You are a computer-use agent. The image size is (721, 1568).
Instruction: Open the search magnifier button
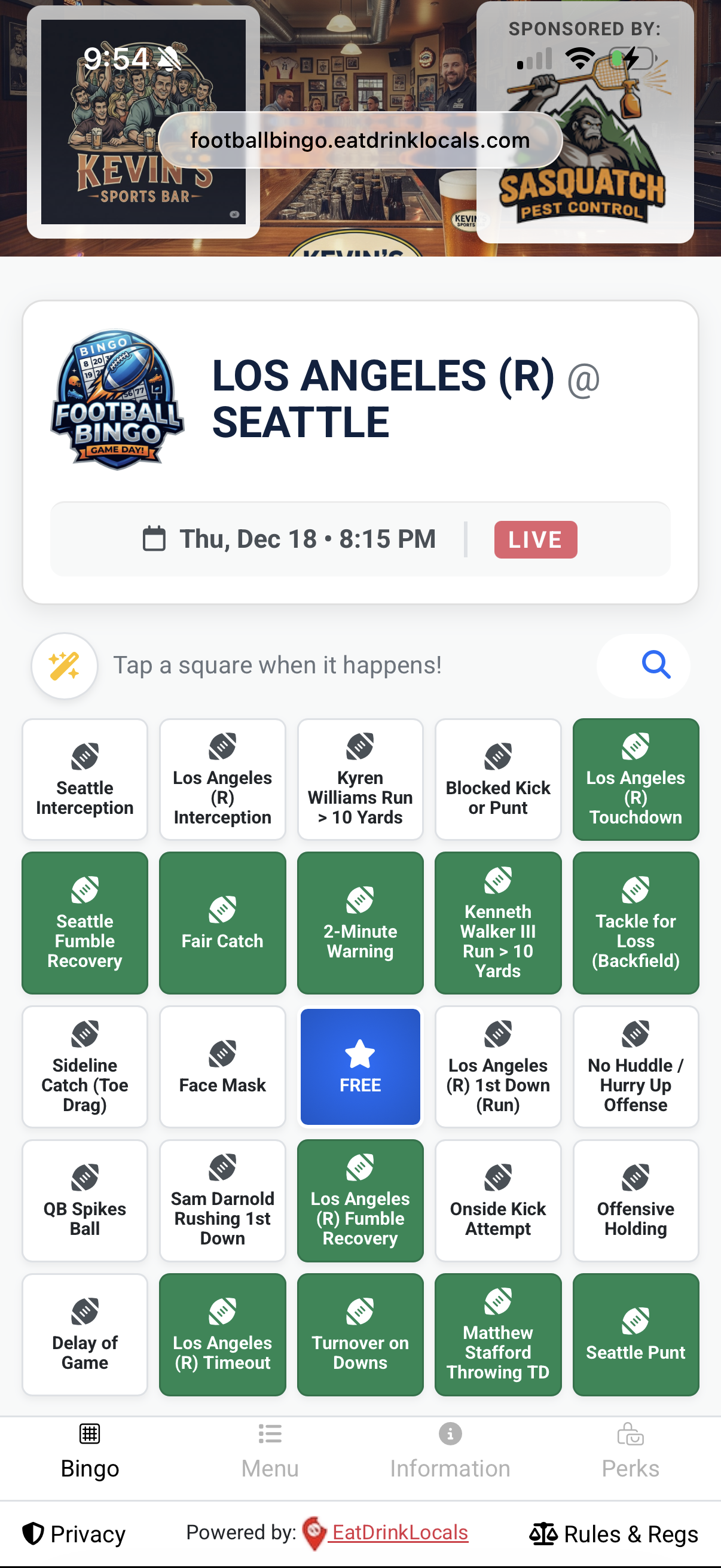click(655, 666)
